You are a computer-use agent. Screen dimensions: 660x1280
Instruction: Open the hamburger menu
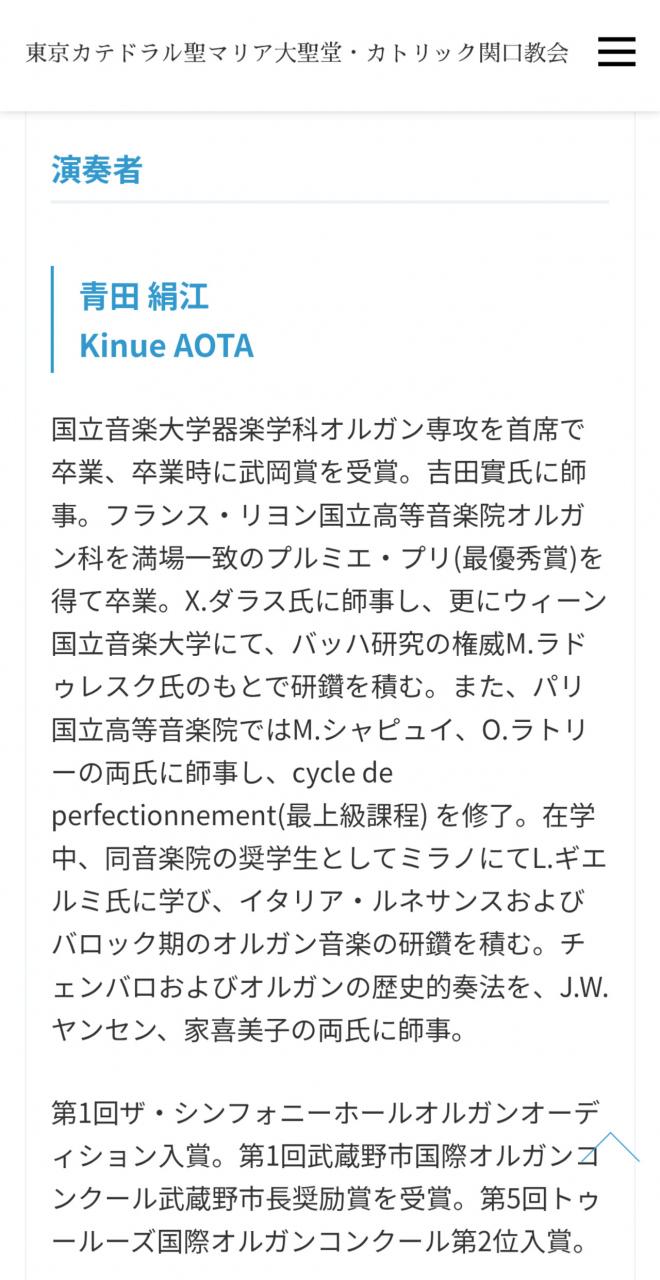tap(617, 52)
